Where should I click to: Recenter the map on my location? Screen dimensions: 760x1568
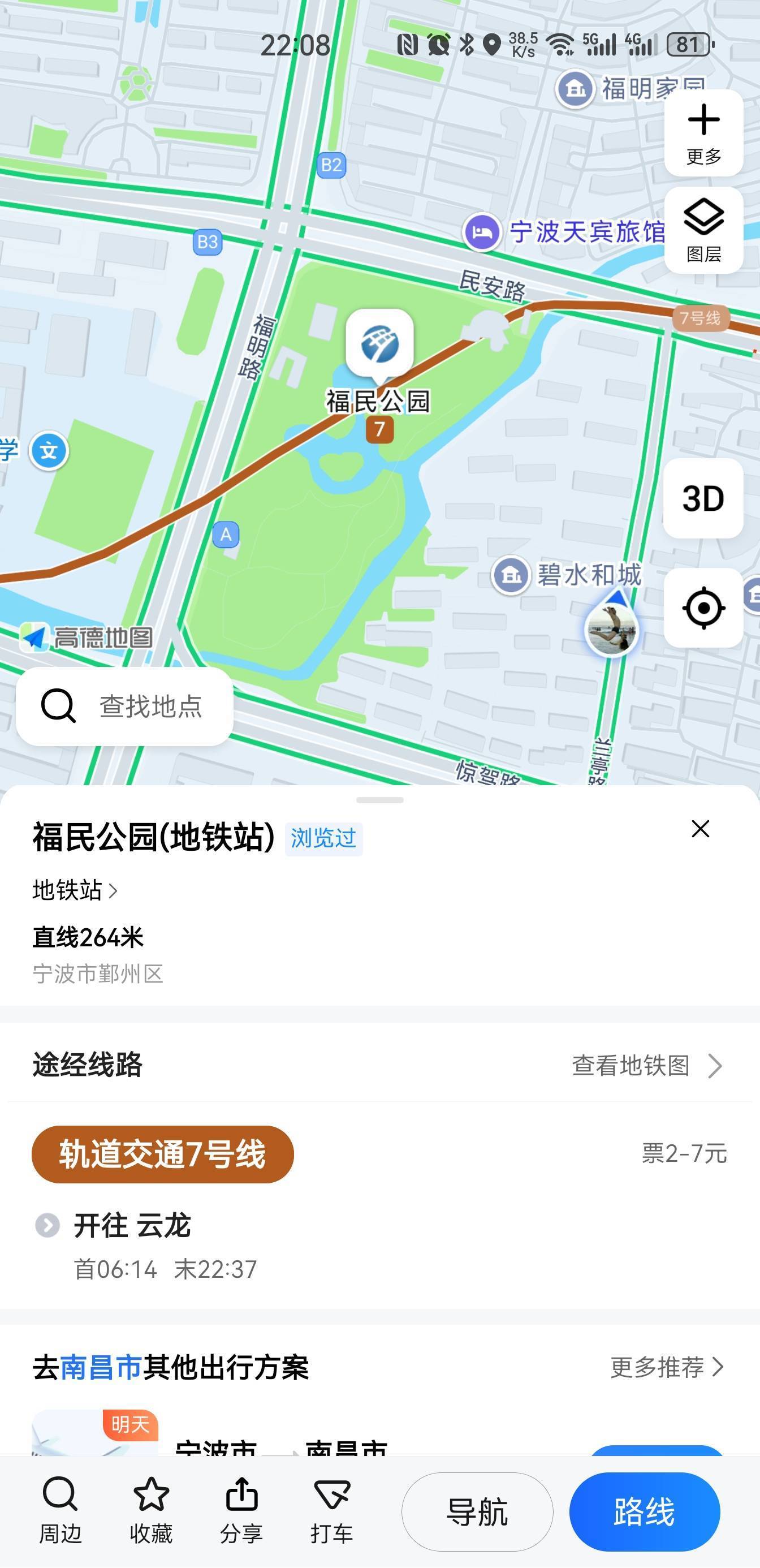(703, 608)
